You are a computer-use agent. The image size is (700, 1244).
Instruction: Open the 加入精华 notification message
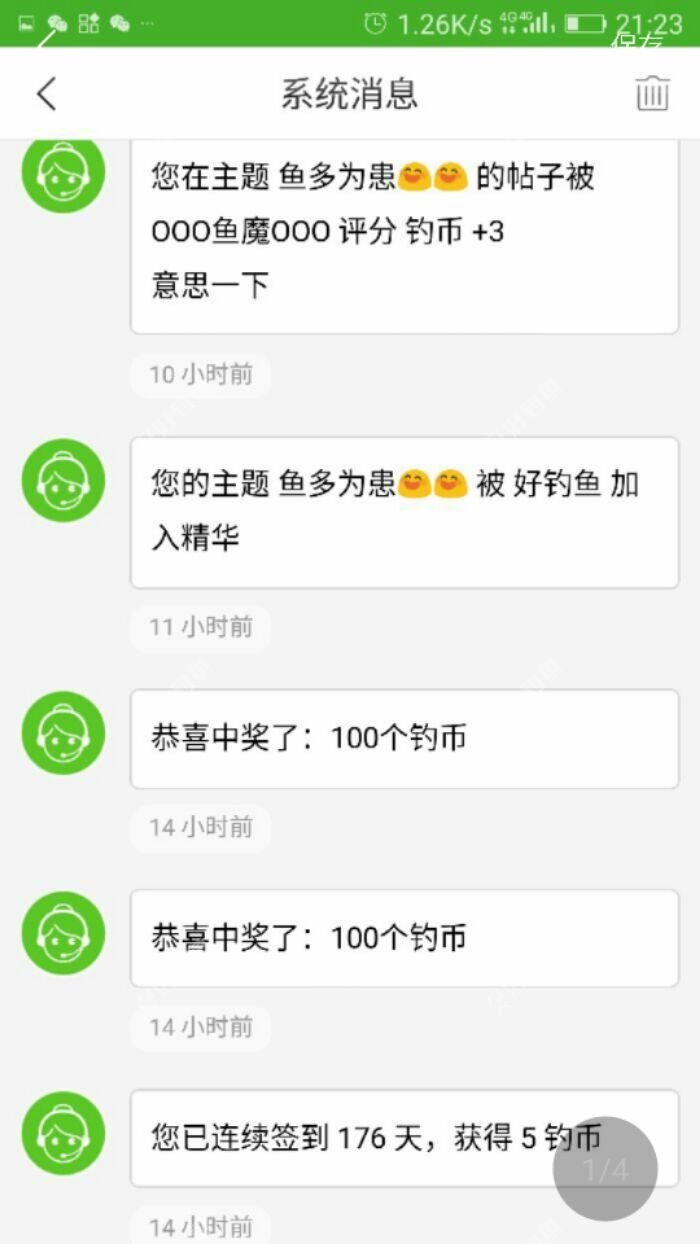(x=404, y=512)
